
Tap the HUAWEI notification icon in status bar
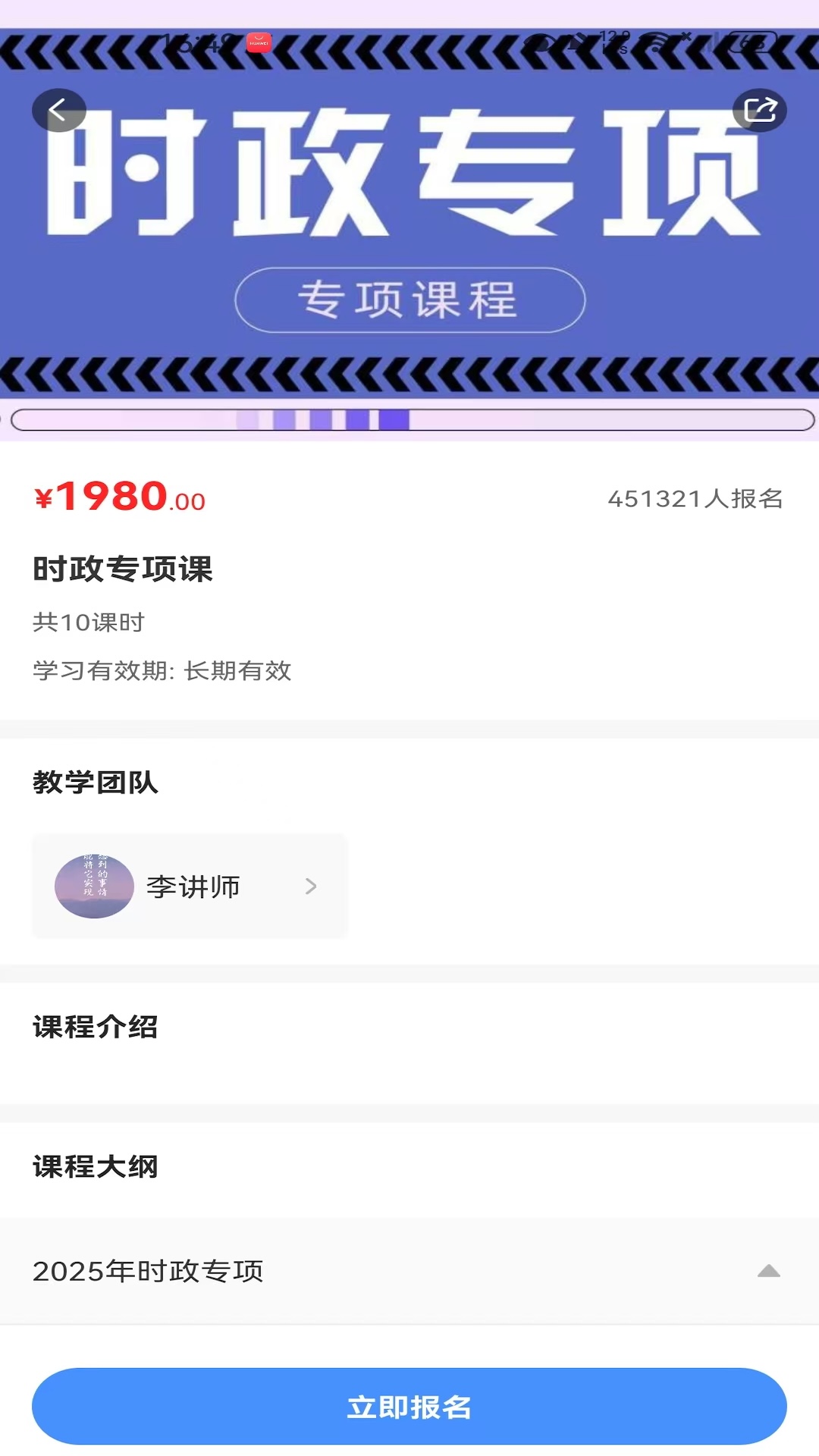click(x=258, y=43)
